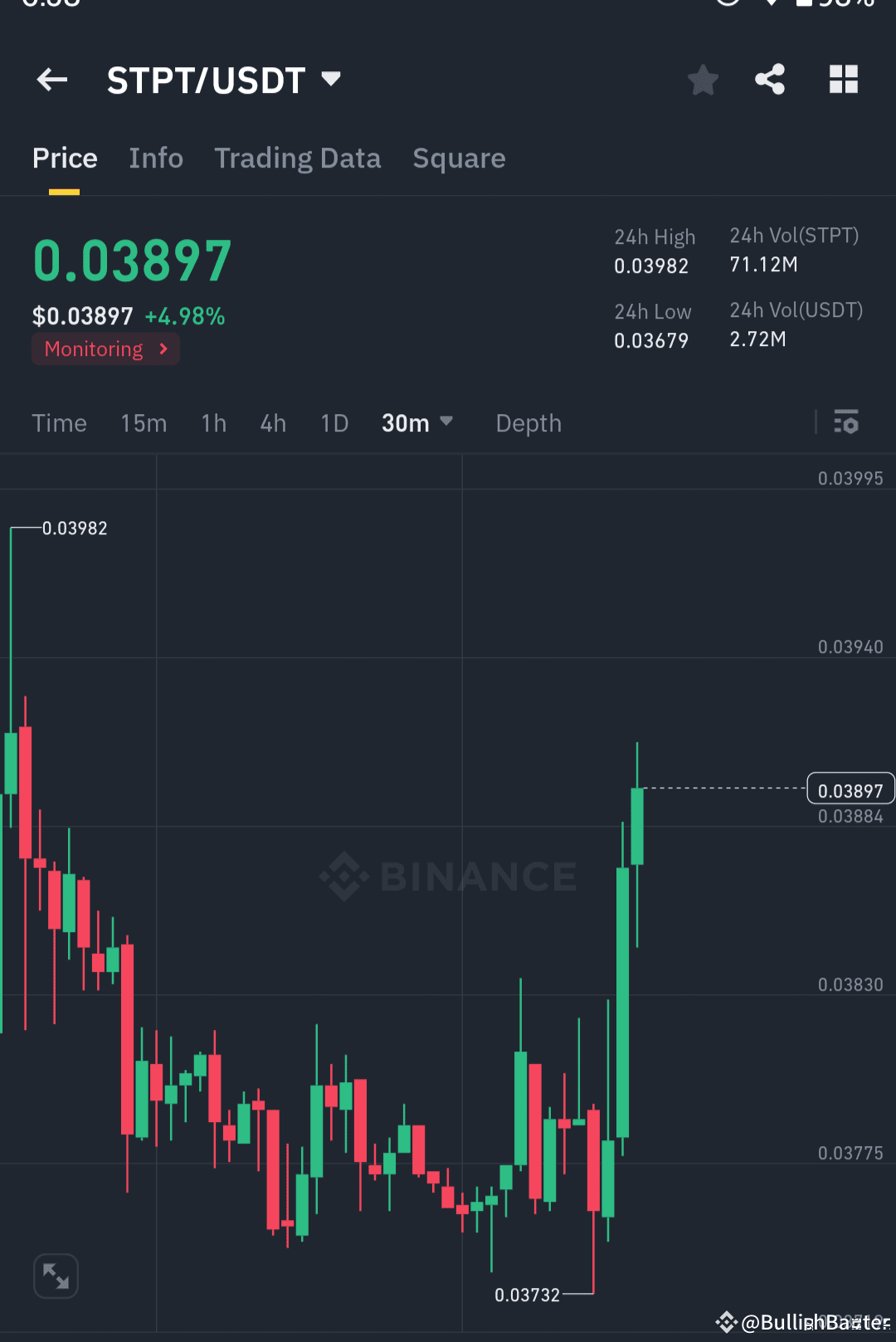This screenshot has width=896, height=1342.
Task: Open the Depth view
Action: pos(528,422)
